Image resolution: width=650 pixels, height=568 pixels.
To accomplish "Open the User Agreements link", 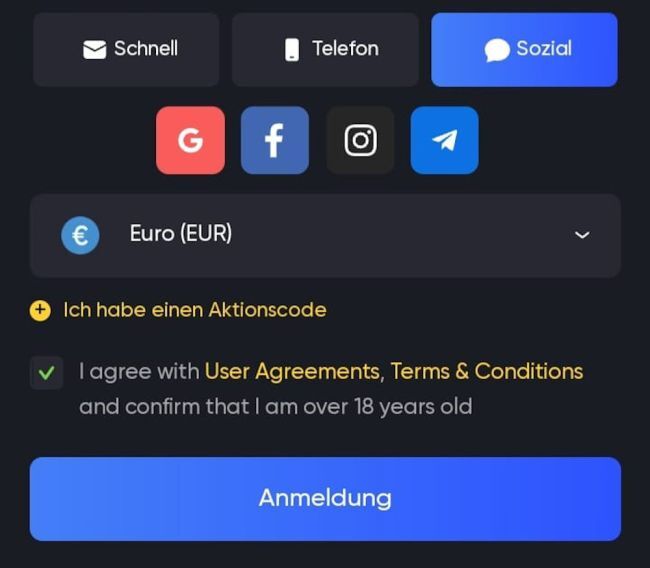I will point(292,371).
